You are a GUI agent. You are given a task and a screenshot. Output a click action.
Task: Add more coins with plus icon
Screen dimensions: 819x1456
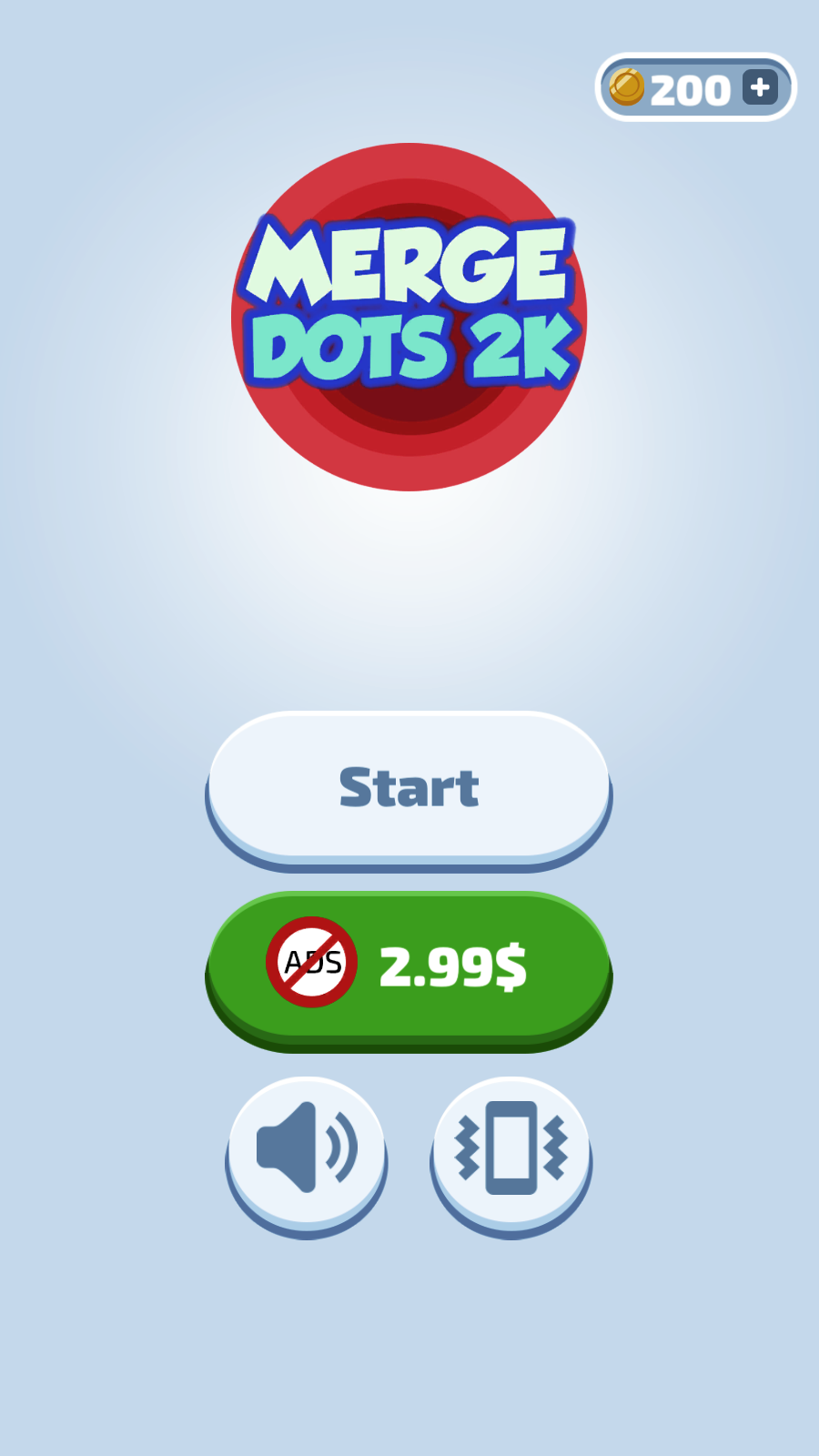point(760,87)
